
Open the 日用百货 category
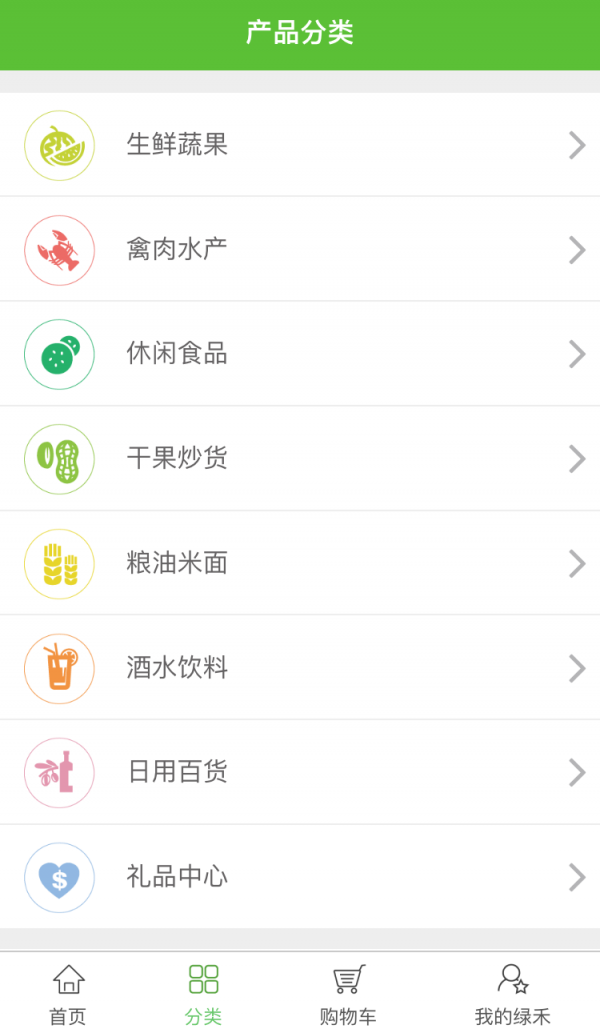(x=300, y=772)
